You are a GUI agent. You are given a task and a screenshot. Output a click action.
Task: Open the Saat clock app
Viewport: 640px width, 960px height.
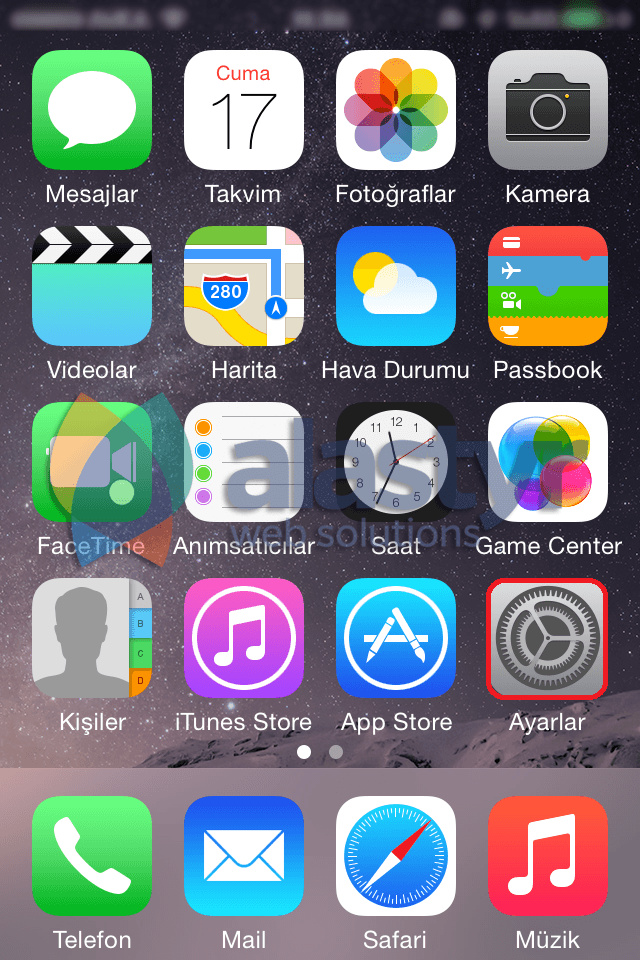tap(396, 462)
